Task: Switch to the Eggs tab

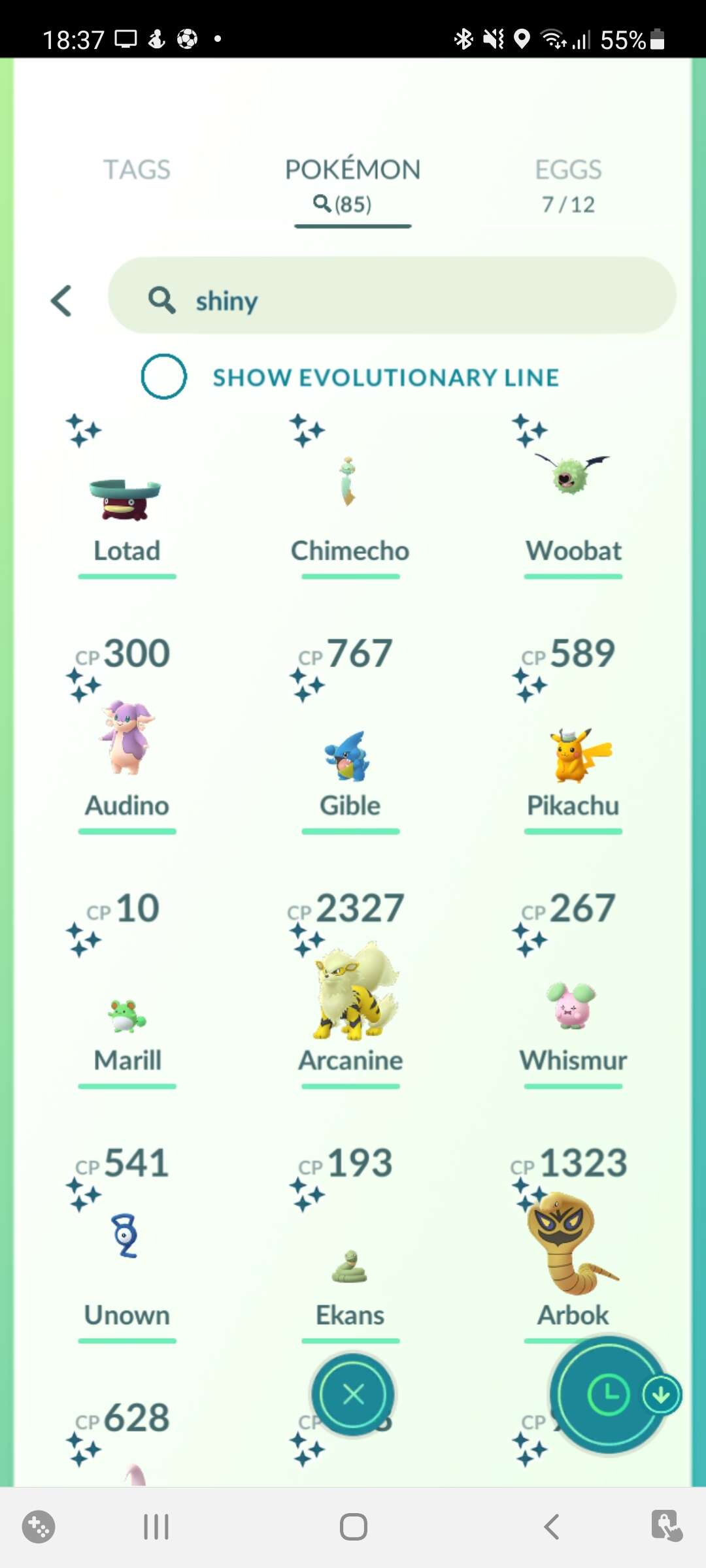Action: click(568, 186)
